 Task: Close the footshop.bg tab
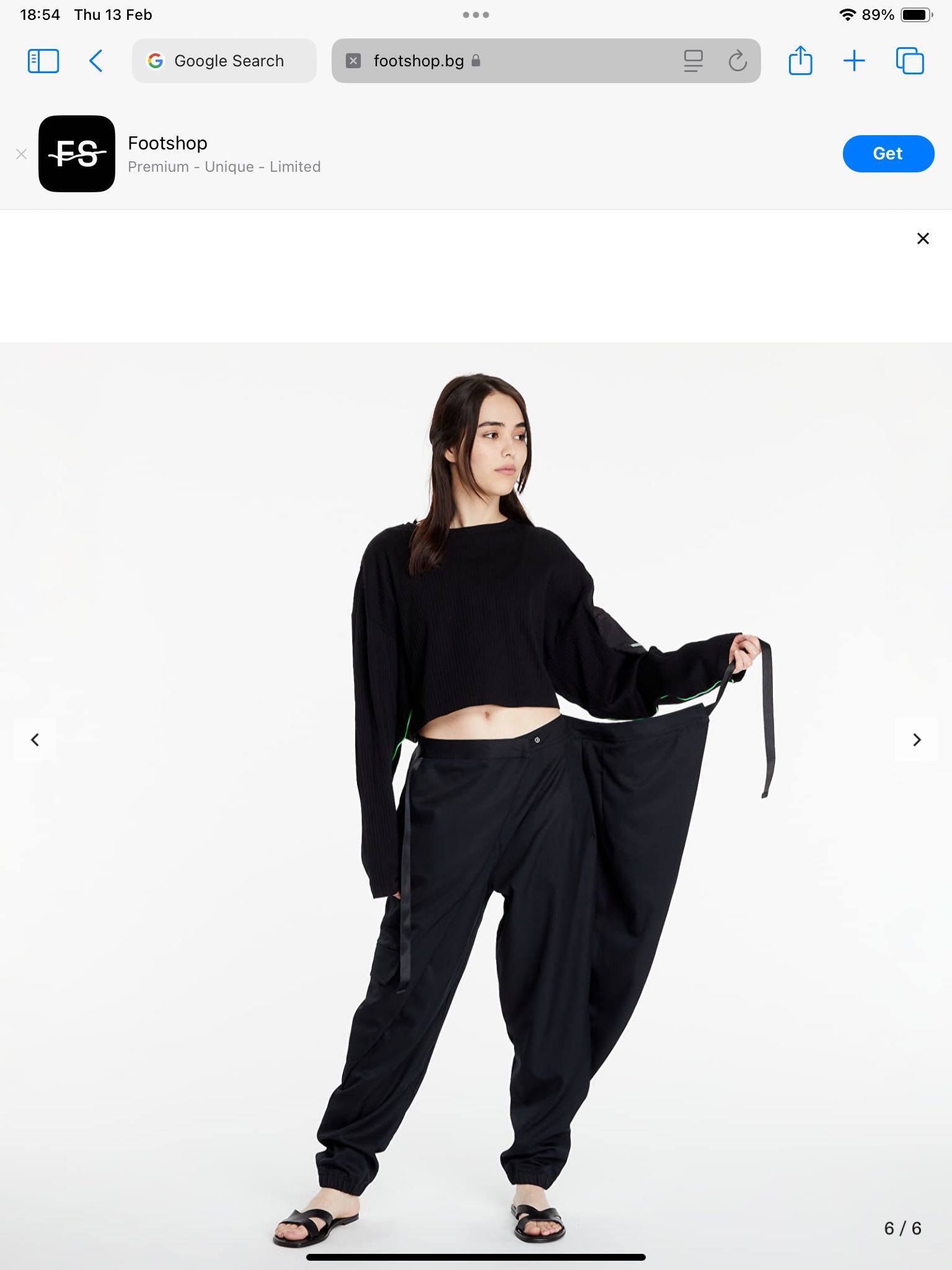pyautogui.click(x=353, y=61)
